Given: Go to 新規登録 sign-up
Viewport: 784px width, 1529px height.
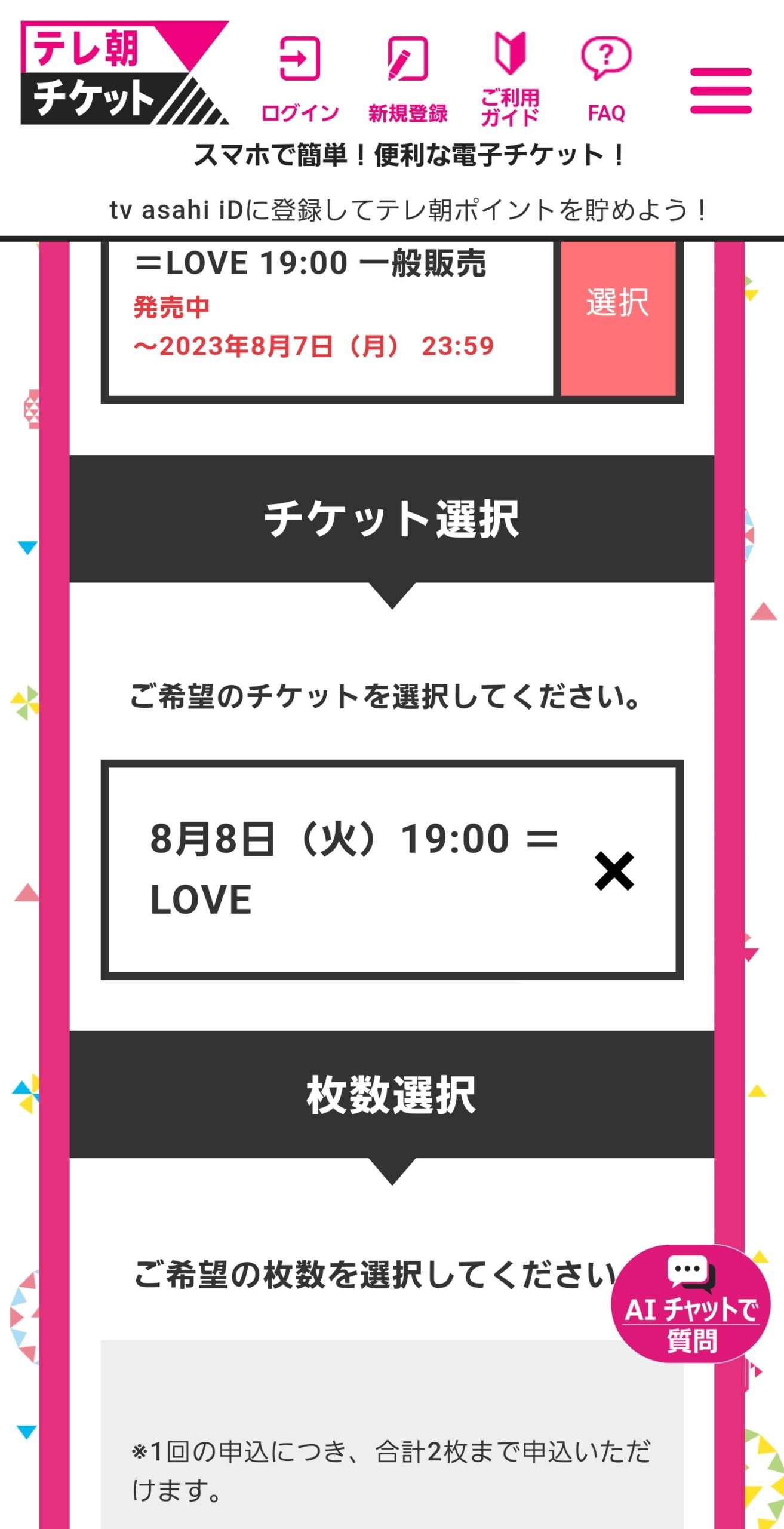Looking at the screenshot, I should [x=407, y=78].
